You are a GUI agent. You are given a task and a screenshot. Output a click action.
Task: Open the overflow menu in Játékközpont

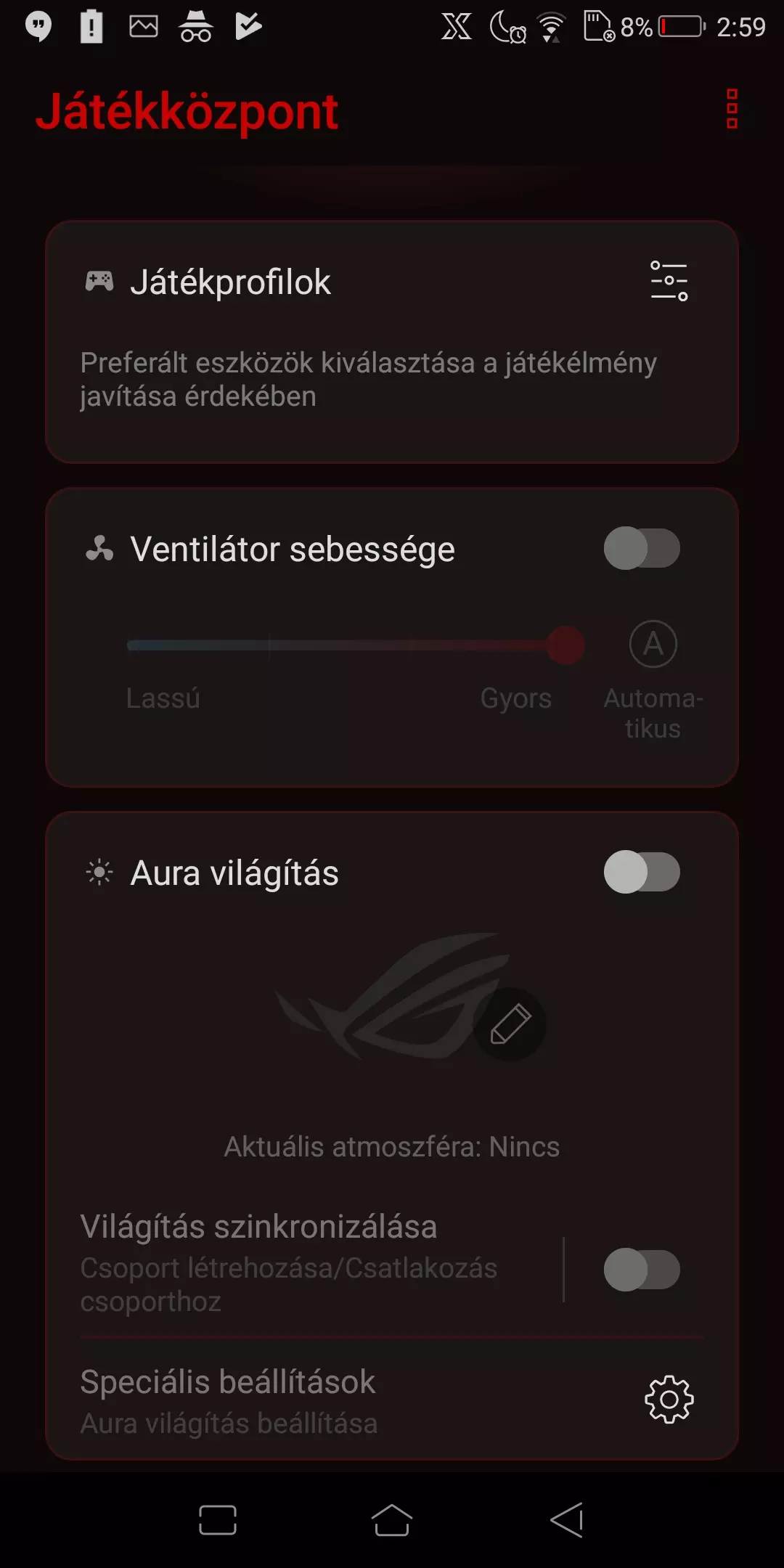click(732, 109)
